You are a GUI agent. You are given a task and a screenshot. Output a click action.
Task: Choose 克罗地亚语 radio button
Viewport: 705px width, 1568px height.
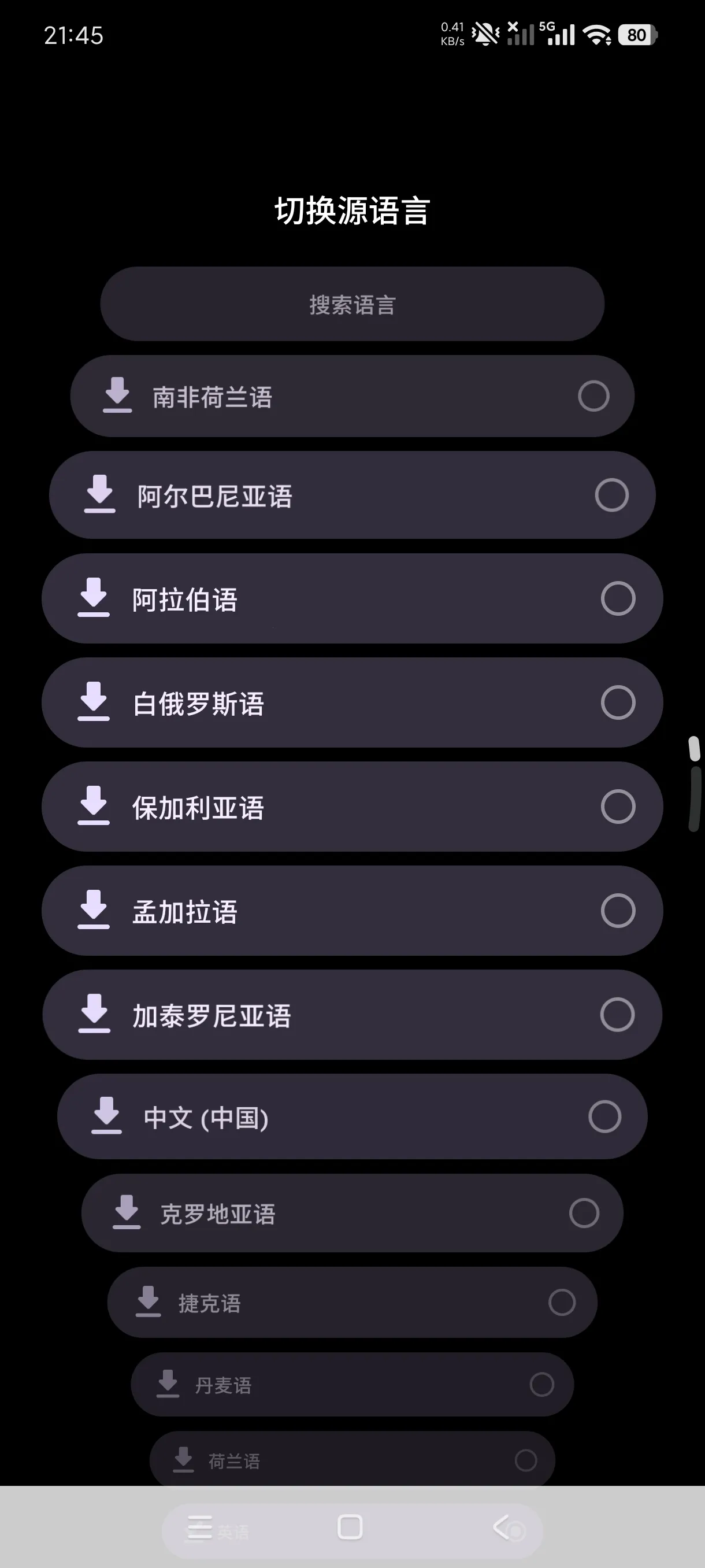[x=584, y=1213]
